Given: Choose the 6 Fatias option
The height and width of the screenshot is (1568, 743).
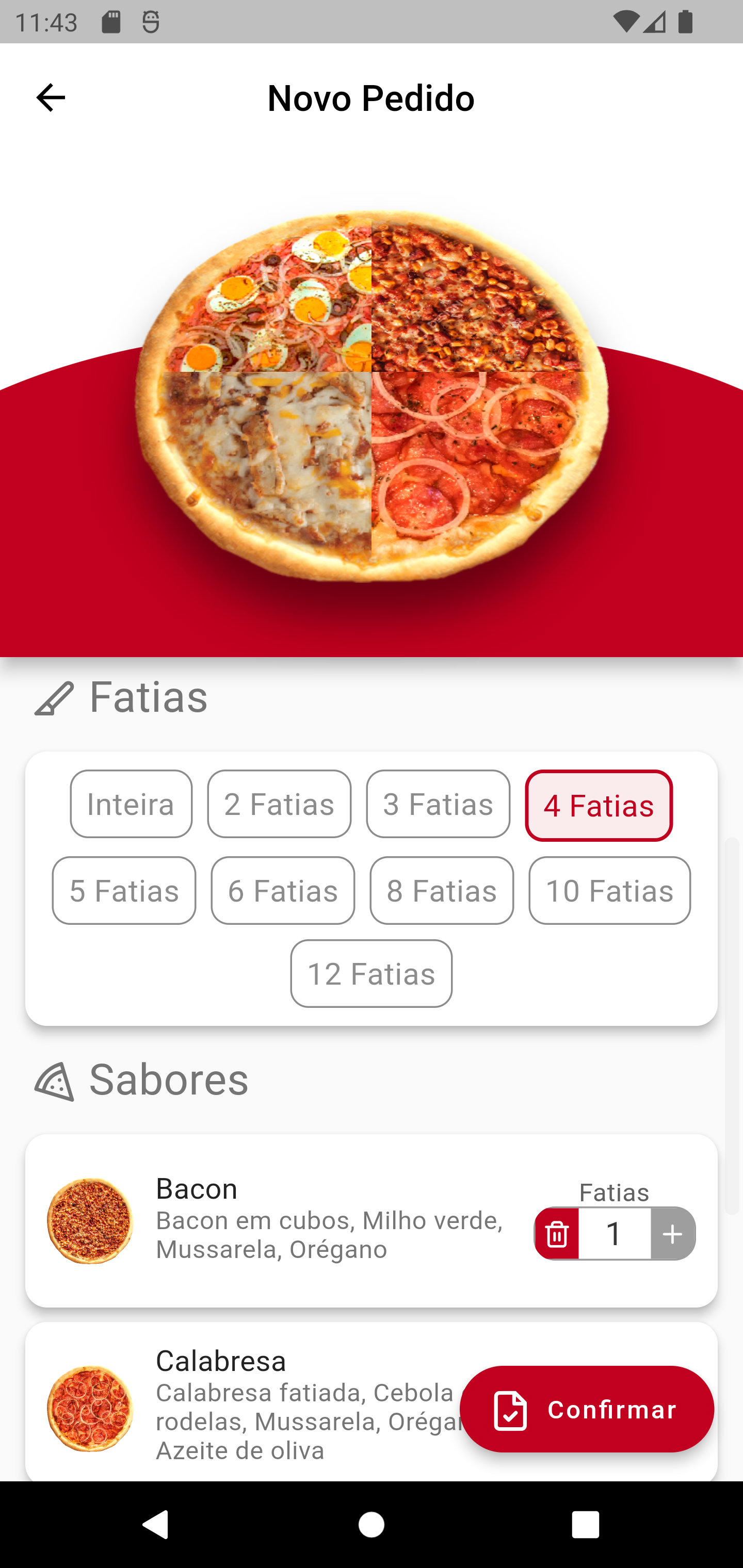Looking at the screenshot, I should [x=283, y=891].
